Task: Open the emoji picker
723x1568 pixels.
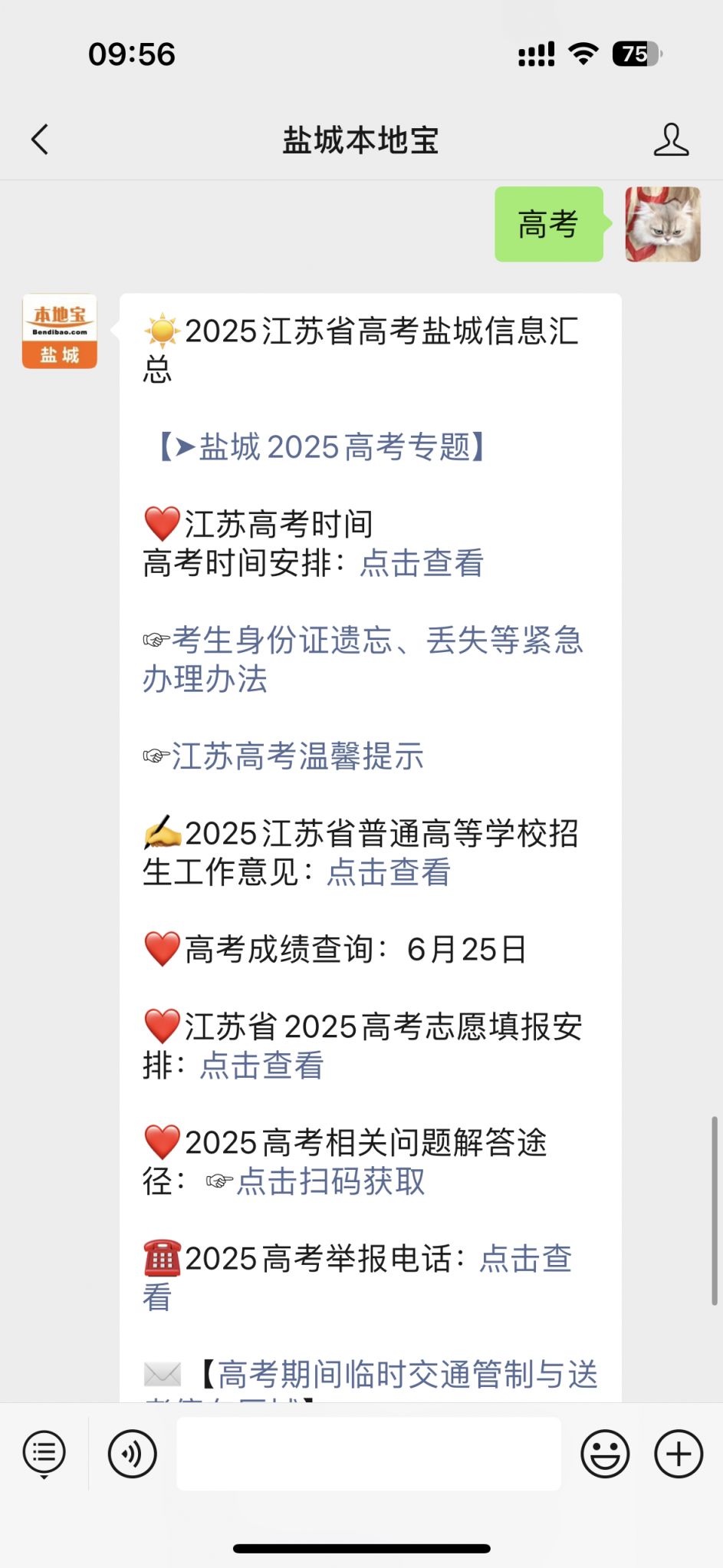Action: tap(605, 1453)
